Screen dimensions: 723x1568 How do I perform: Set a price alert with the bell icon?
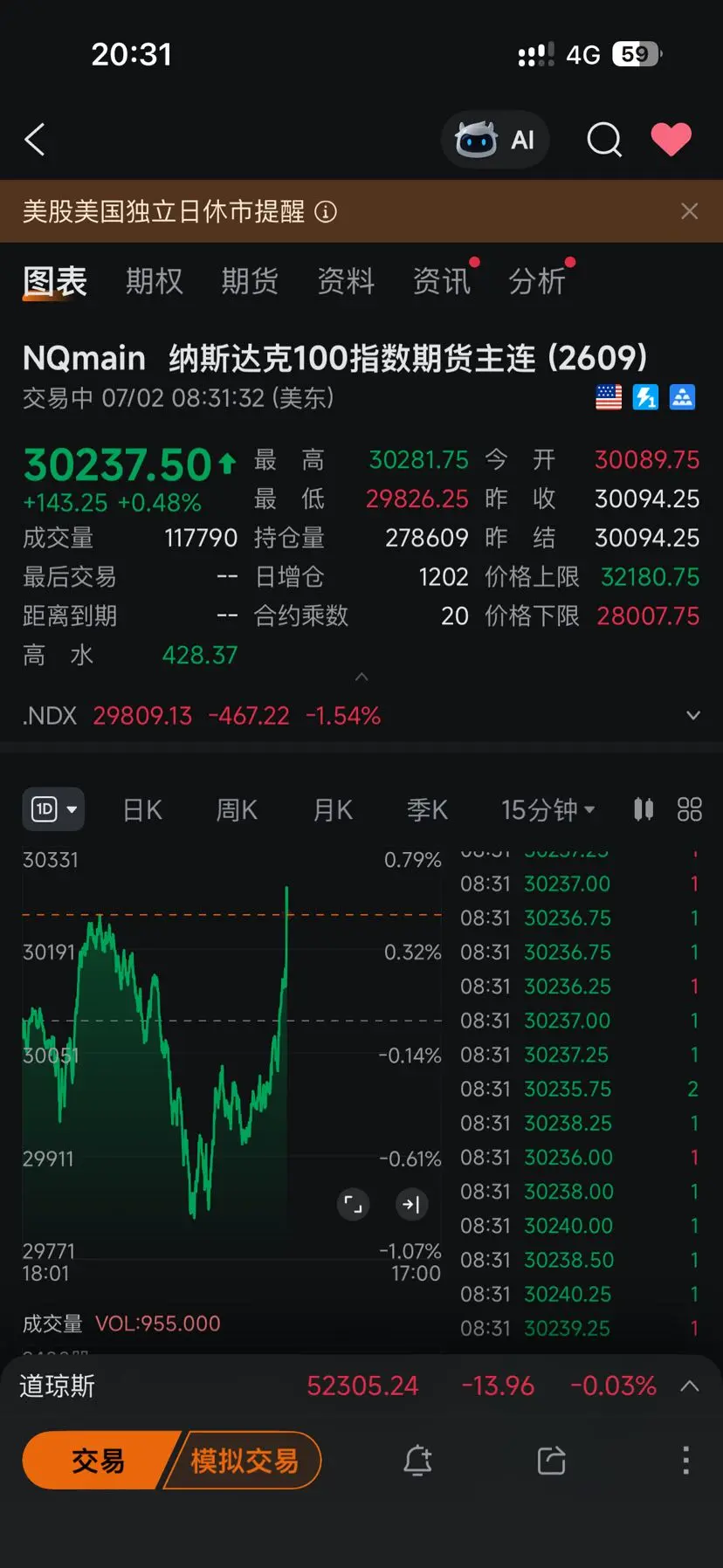417,1460
